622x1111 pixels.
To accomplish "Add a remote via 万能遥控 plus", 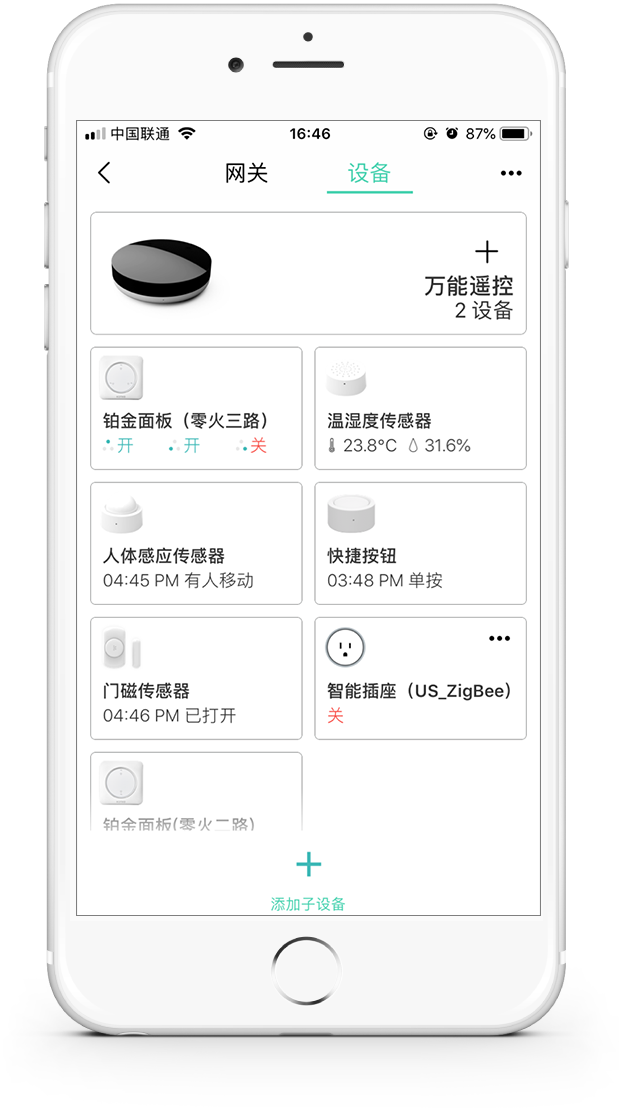I will pos(486,252).
